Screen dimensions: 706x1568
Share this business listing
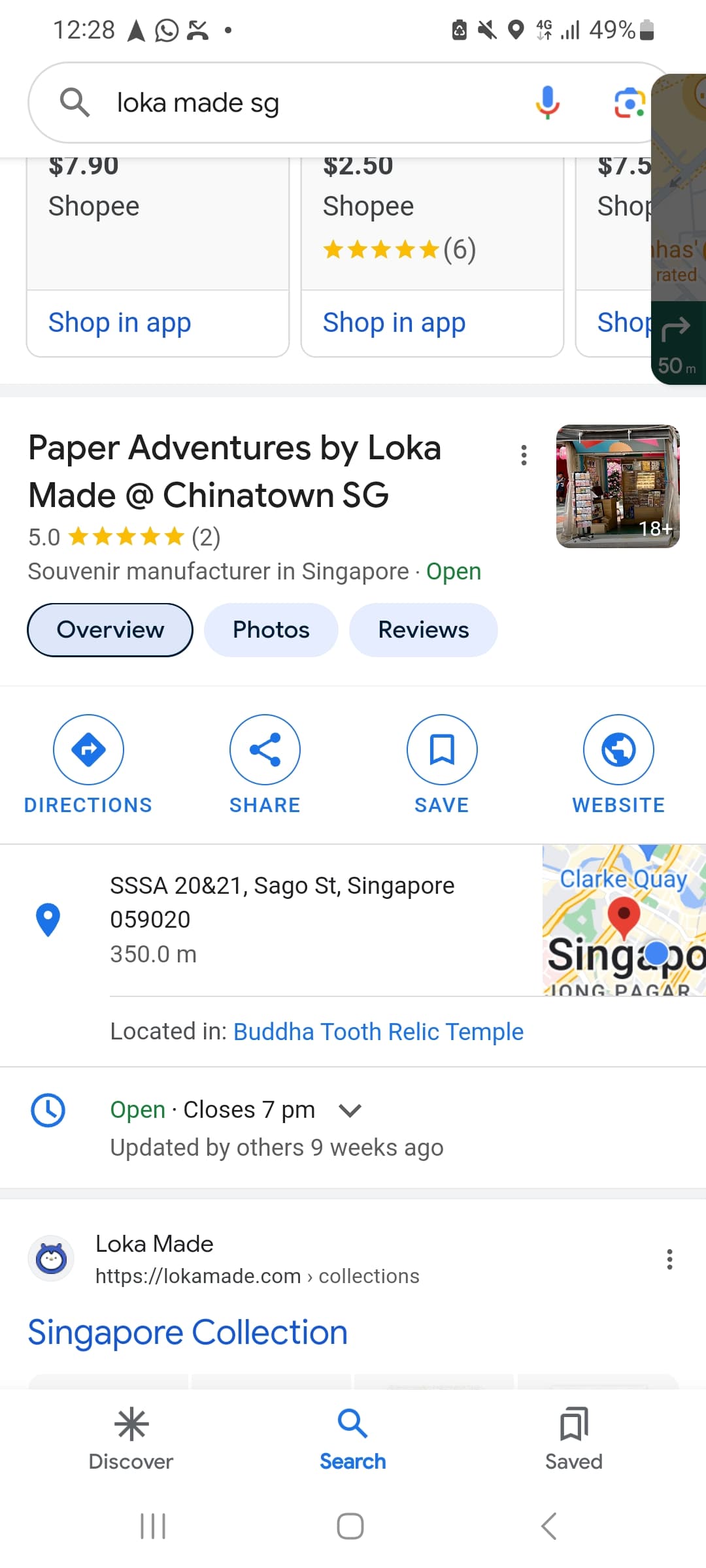[265, 764]
